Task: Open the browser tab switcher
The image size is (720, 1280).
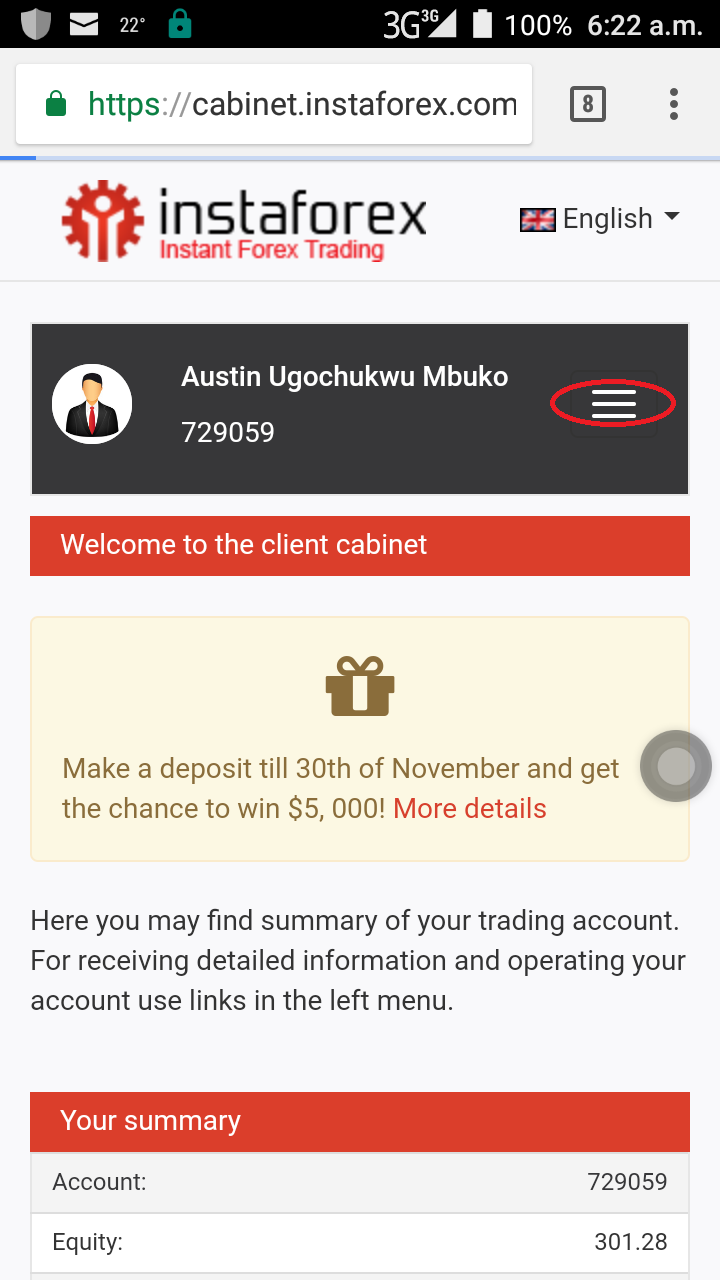Action: (588, 104)
